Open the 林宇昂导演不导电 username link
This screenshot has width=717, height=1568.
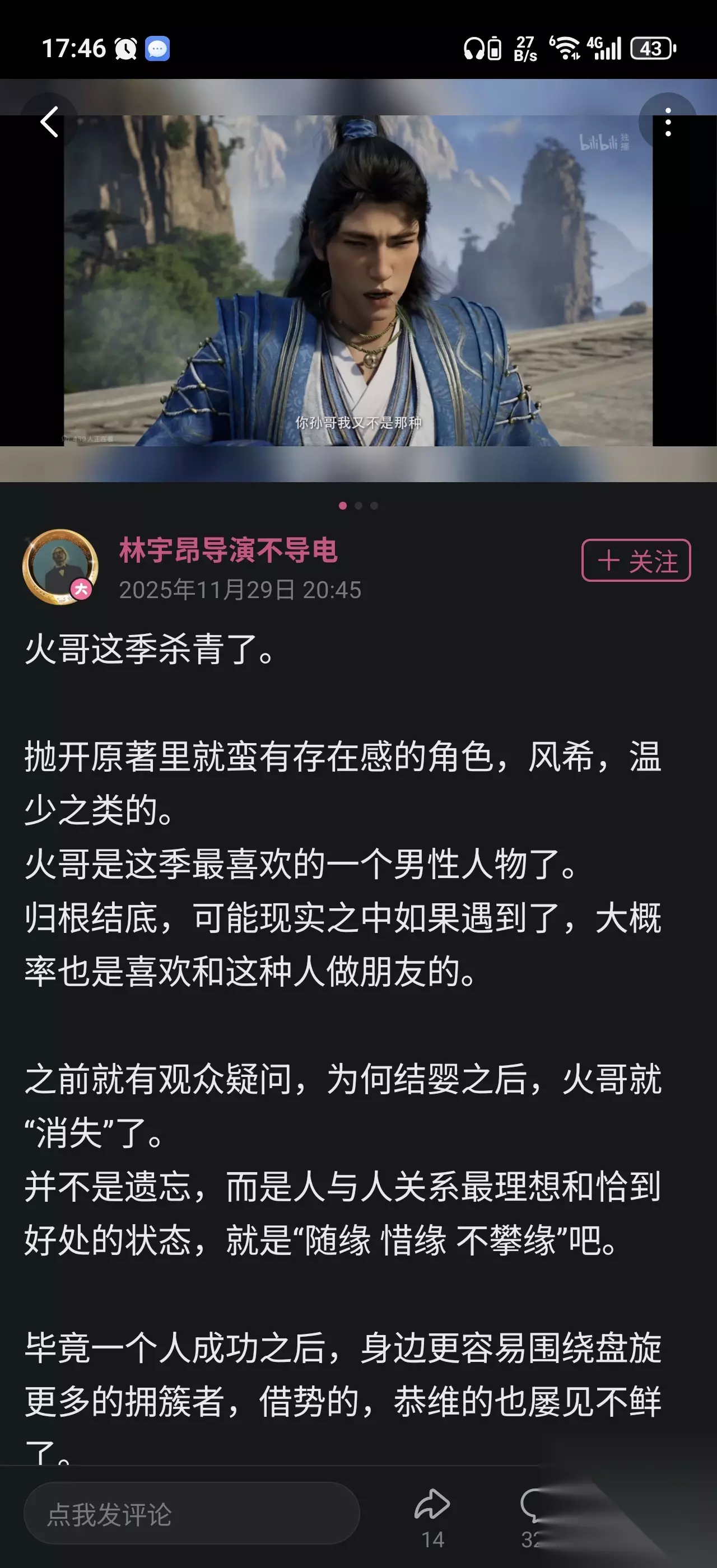(x=228, y=550)
